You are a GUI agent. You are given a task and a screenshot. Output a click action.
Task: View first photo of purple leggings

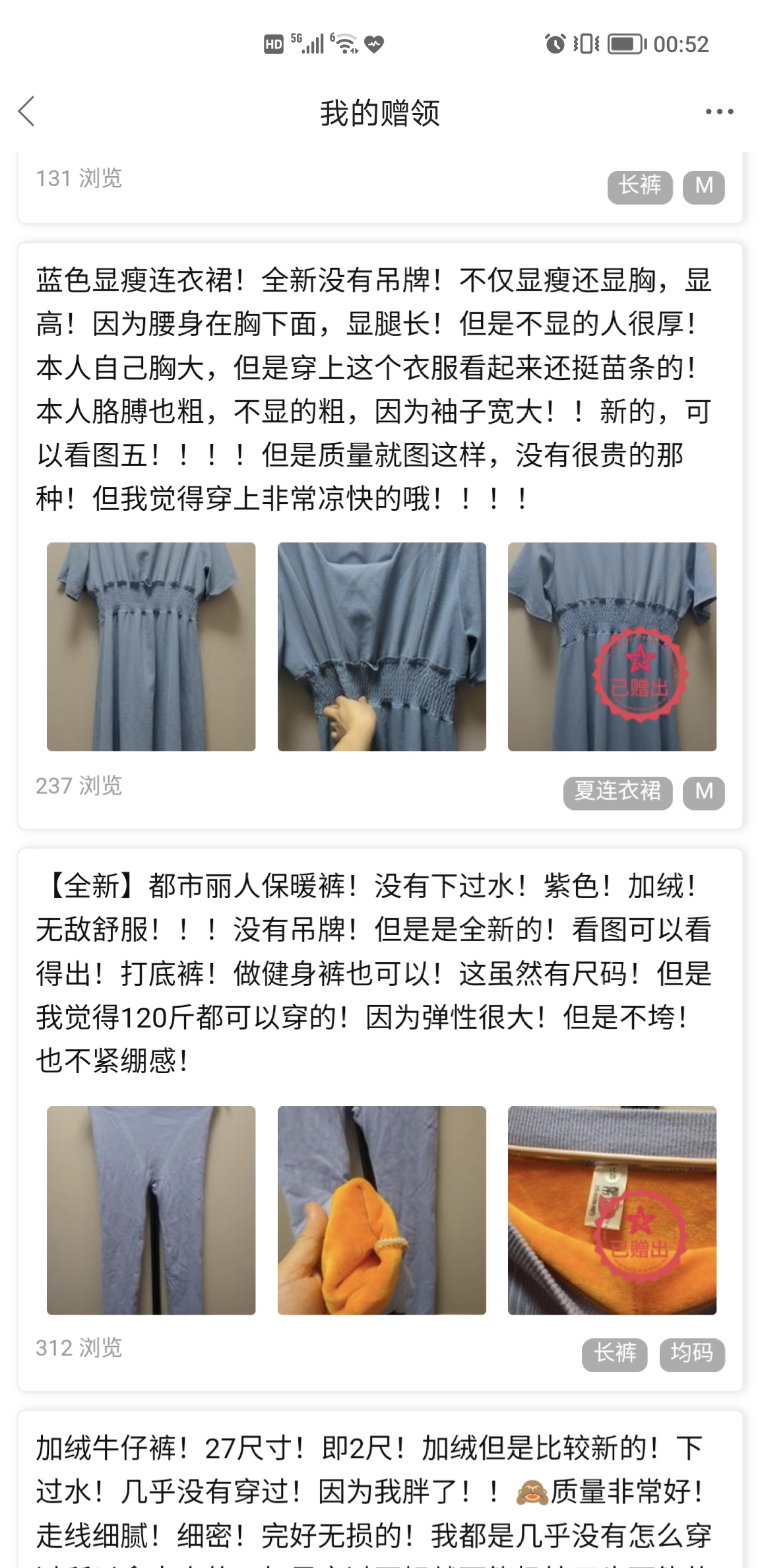pos(151,1210)
